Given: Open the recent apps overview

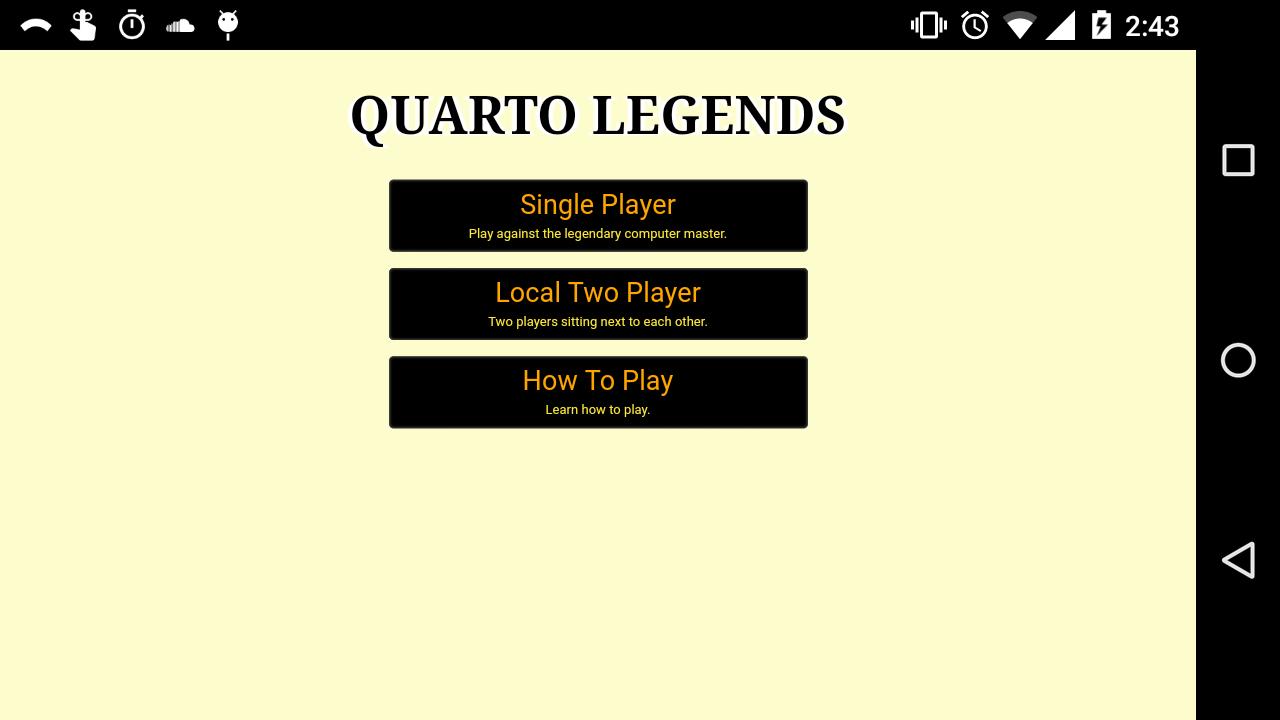Looking at the screenshot, I should pyautogui.click(x=1238, y=160).
